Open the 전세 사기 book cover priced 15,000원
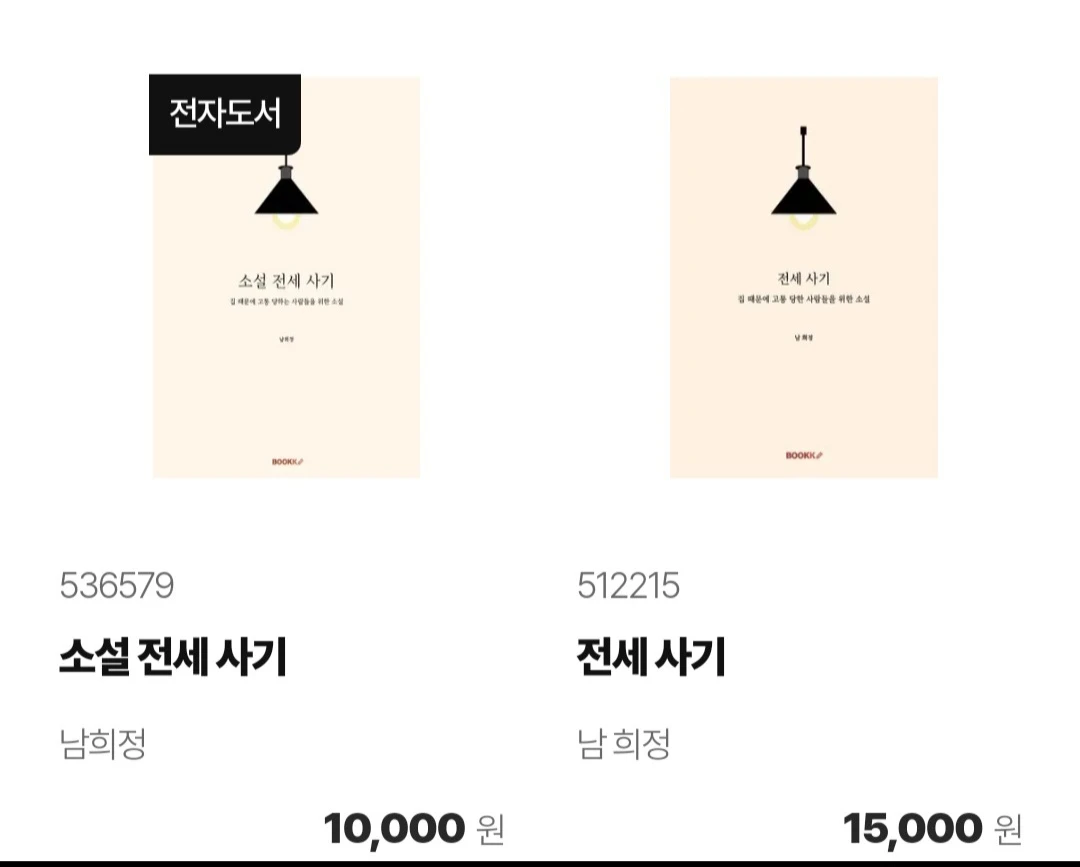The width and height of the screenshot is (1080, 867). coord(804,277)
